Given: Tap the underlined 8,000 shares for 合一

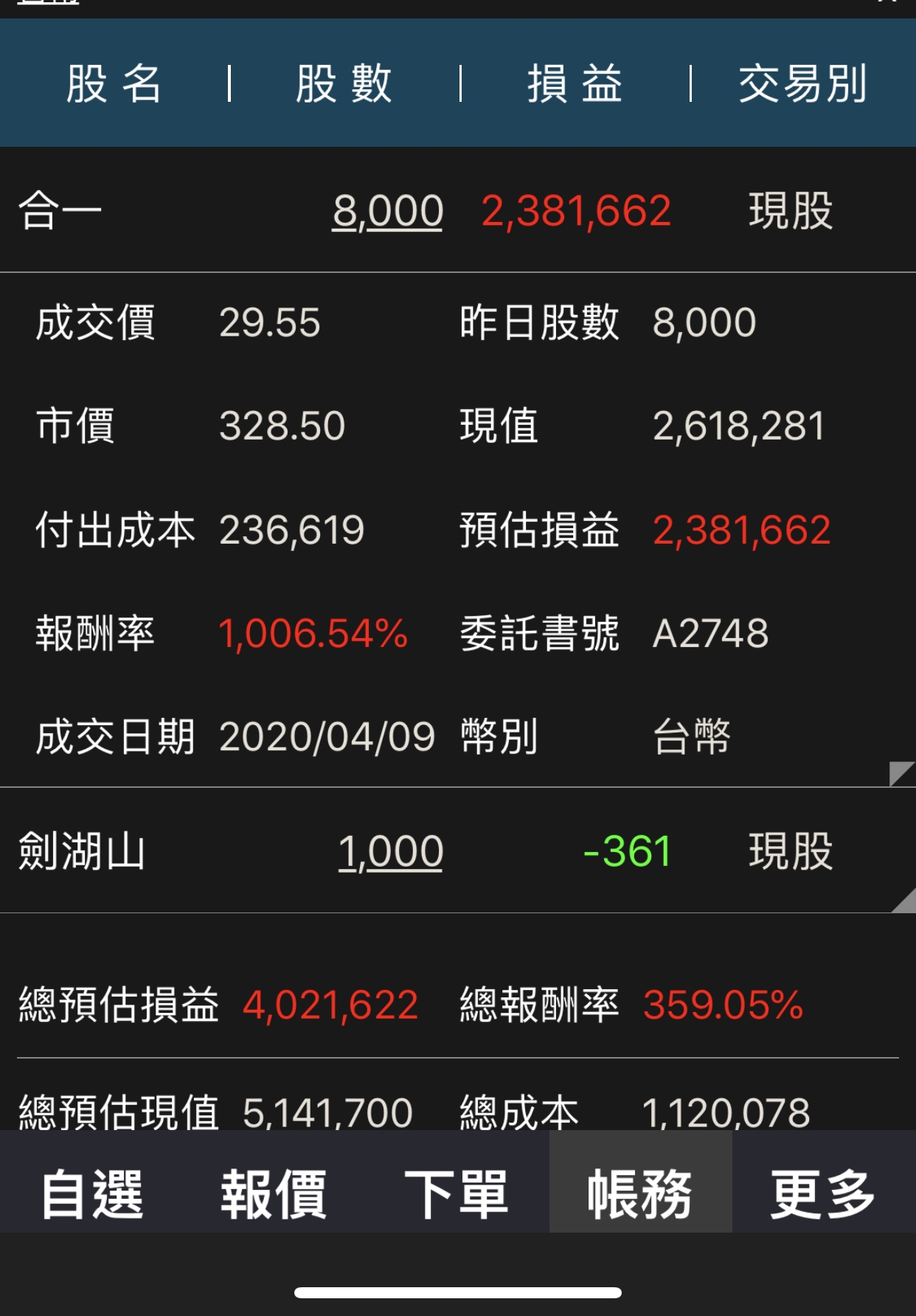Looking at the screenshot, I should click(x=388, y=211).
